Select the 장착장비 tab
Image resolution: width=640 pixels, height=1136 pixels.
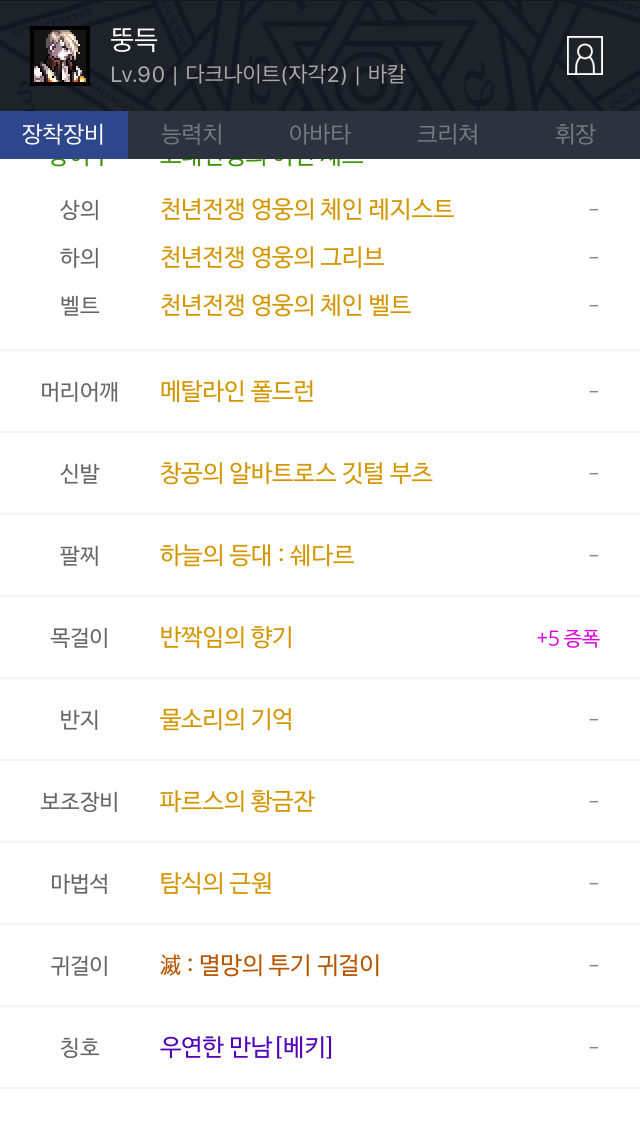click(64, 134)
